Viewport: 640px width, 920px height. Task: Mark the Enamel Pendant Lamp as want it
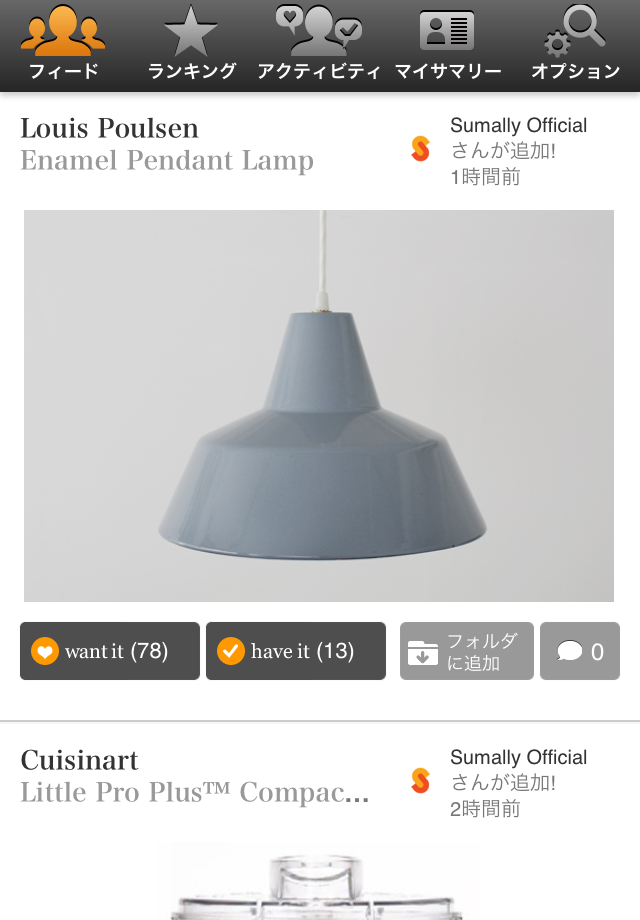point(110,651)
